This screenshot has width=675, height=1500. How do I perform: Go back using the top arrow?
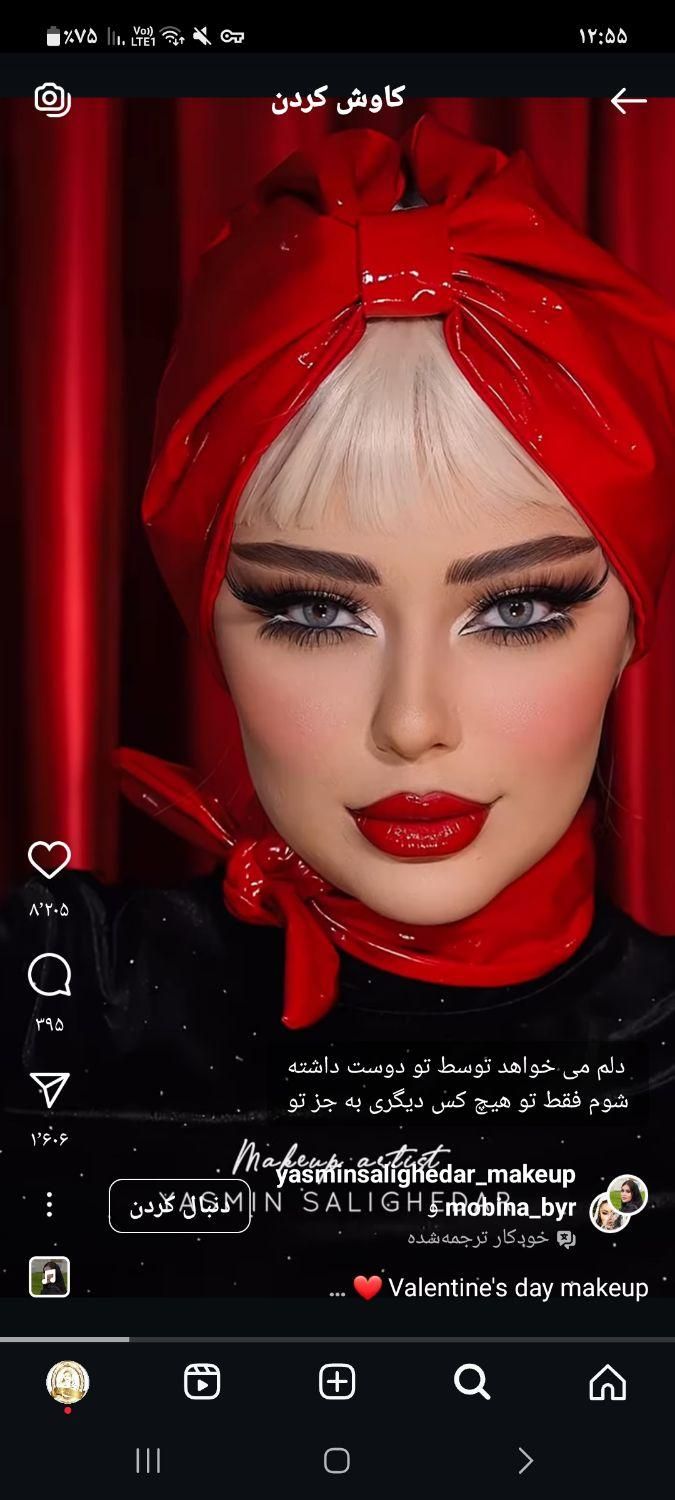click(628, 100)
